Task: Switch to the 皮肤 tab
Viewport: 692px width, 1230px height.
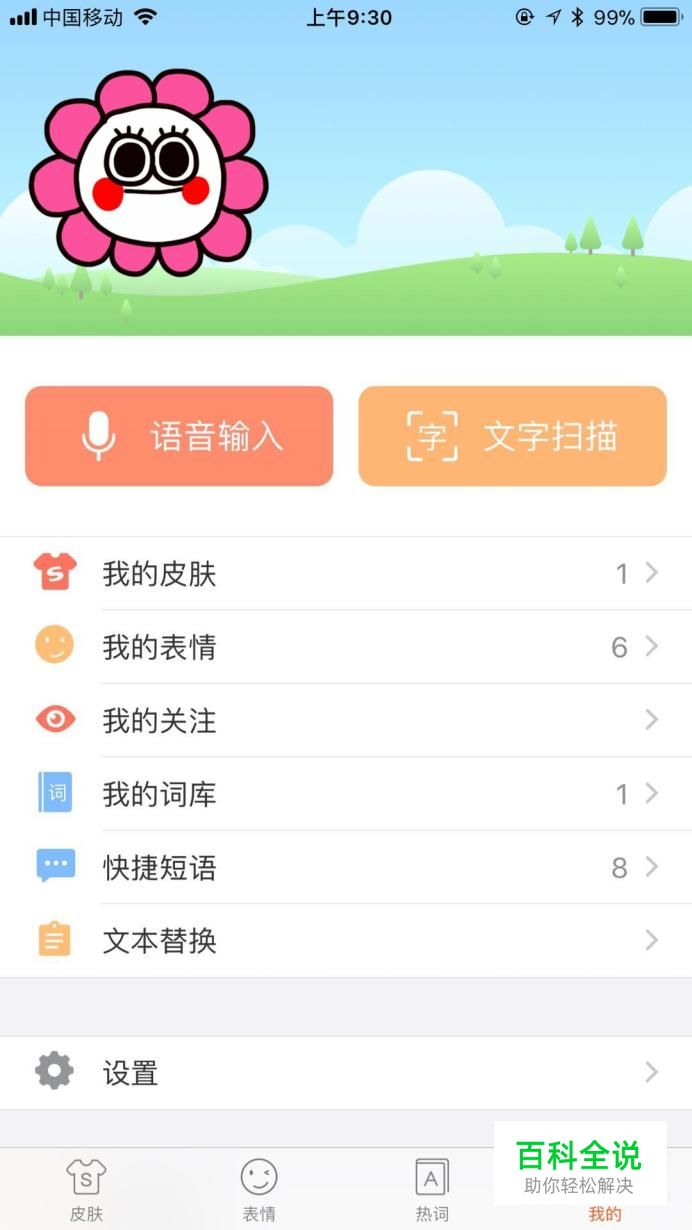Action: 86,1190
